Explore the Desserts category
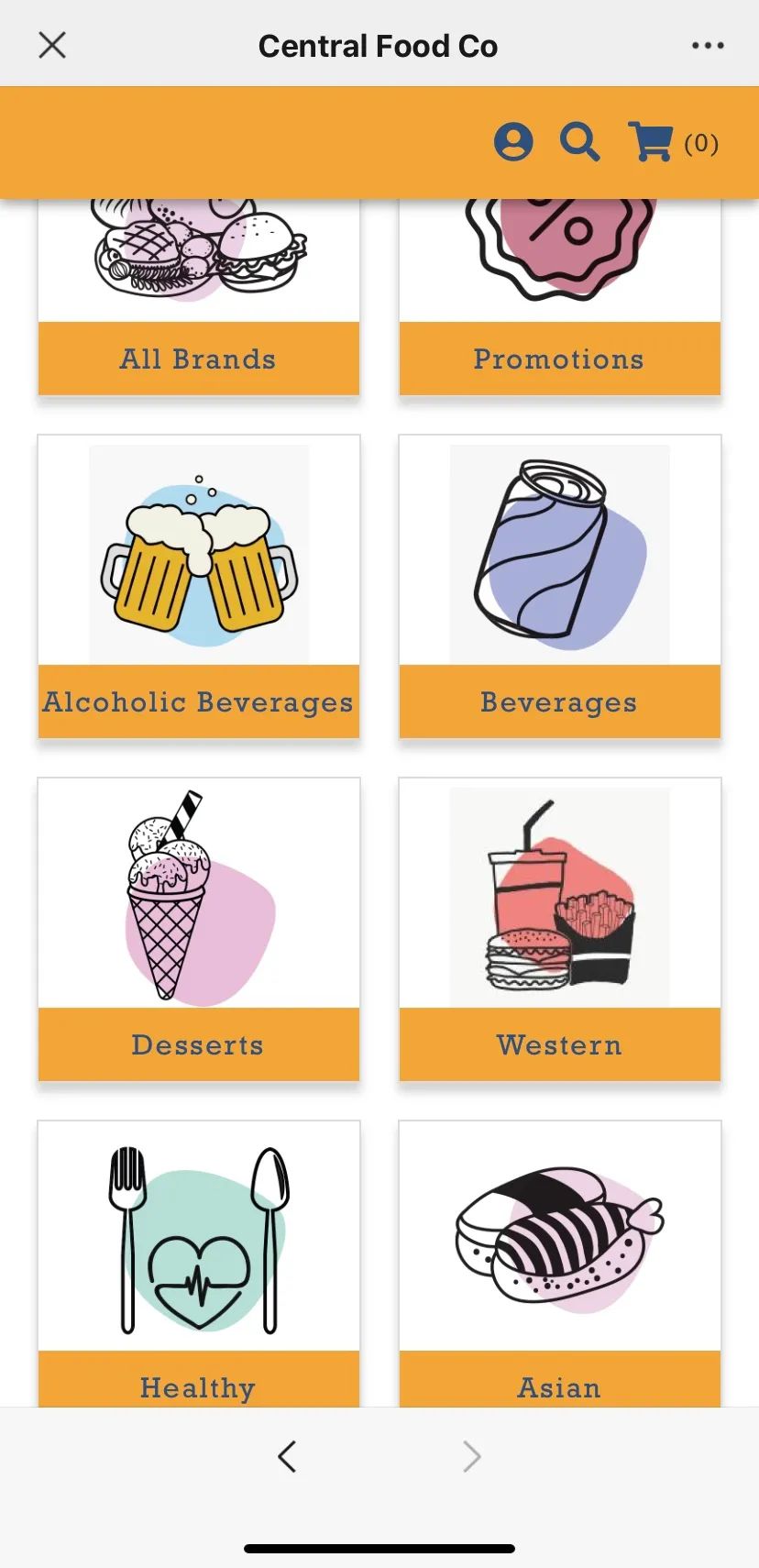The image size is (759, 1568). (198, 930)
